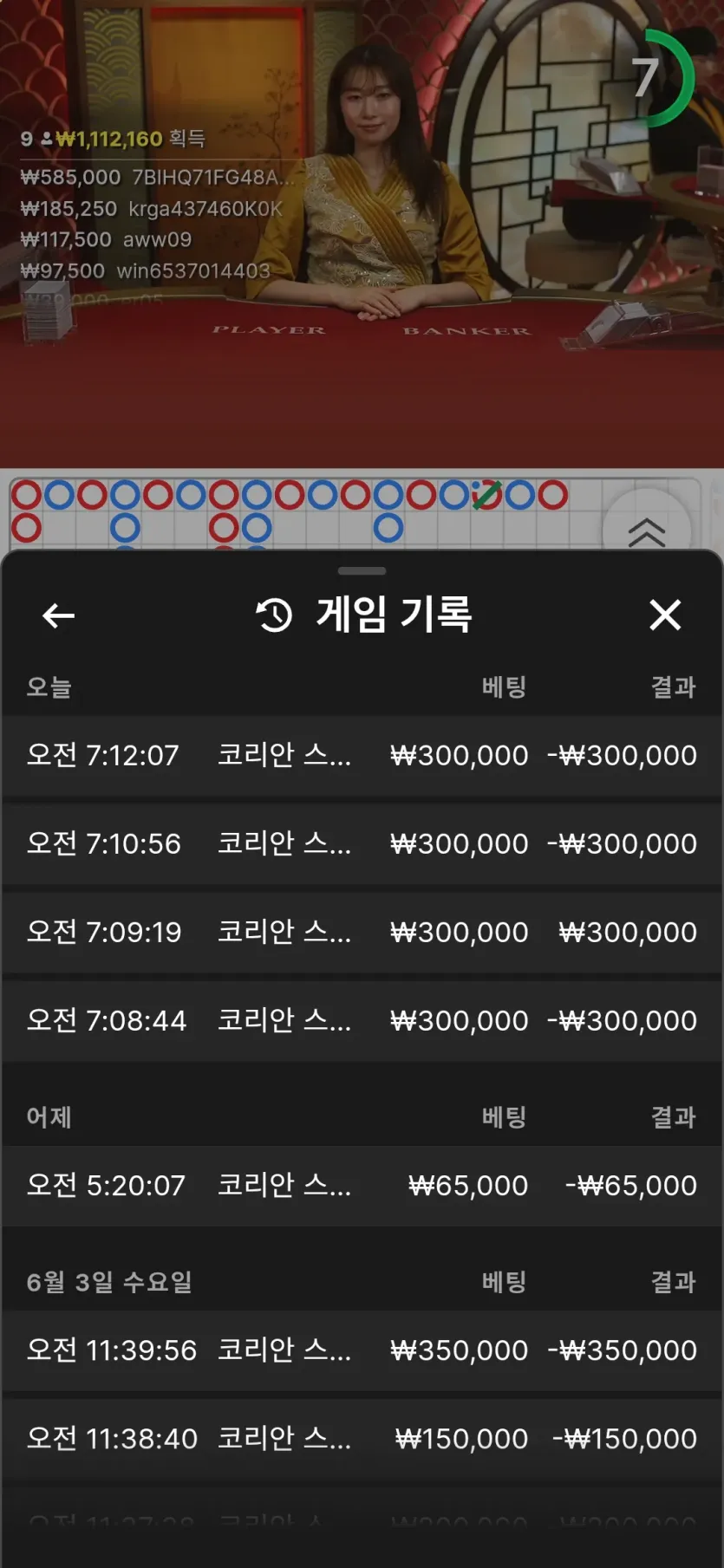Open the 오전 7:10:56 game record

click(x=362, y=844)
